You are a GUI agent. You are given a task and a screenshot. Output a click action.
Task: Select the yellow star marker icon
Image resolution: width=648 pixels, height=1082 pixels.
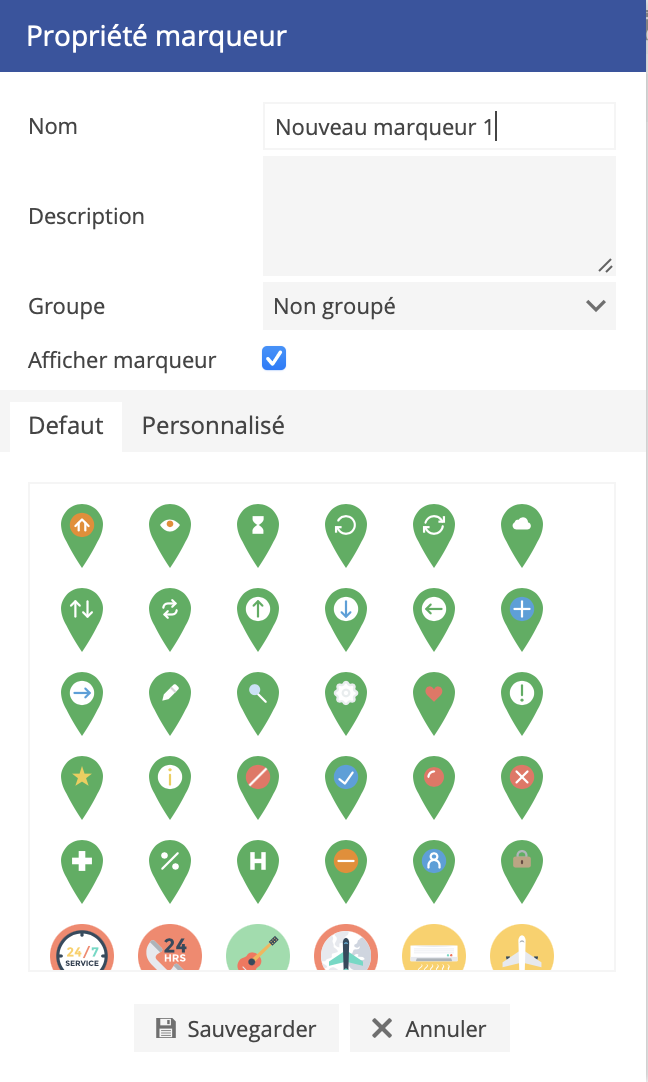82,781
